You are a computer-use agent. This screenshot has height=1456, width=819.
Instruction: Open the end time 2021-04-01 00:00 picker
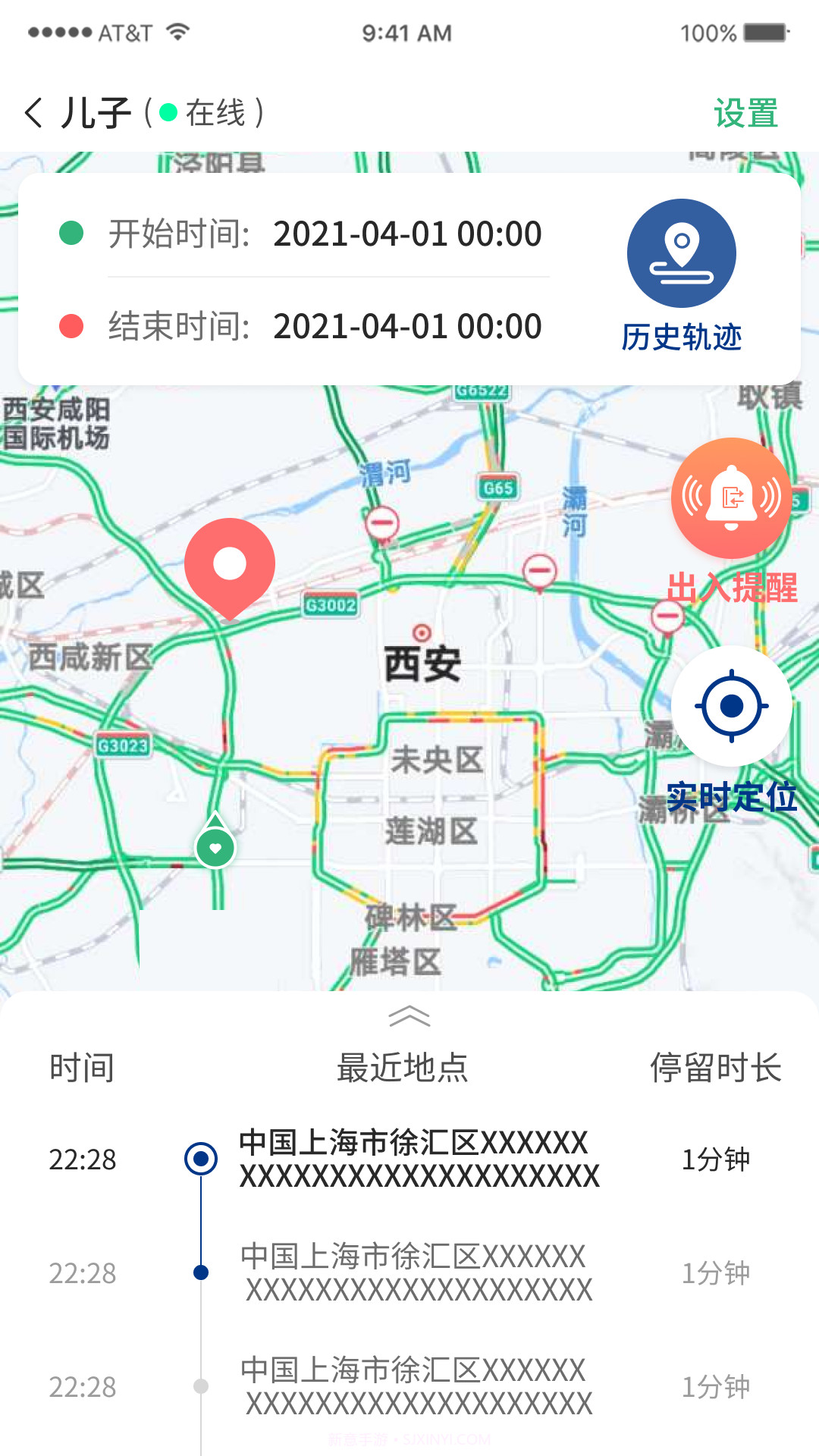click(407, 328)
